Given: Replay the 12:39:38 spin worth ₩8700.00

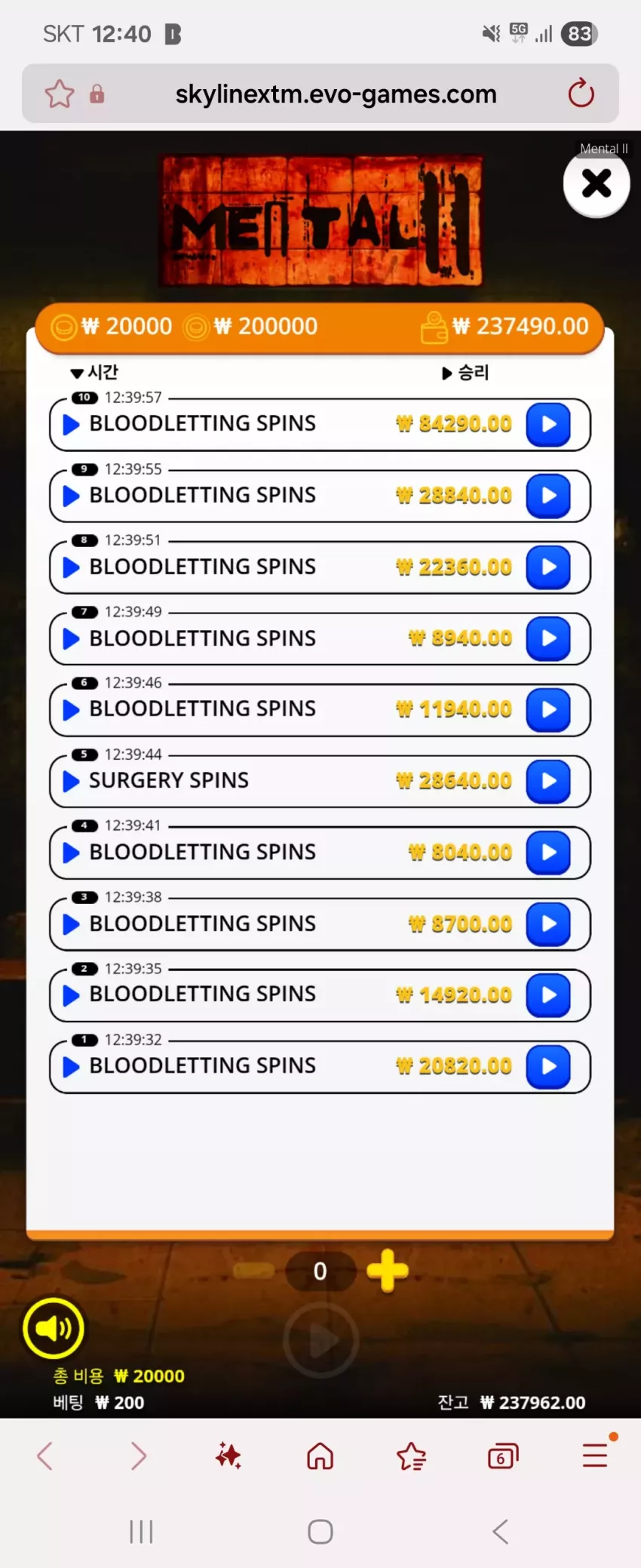Looking at the screenshot, I should (548, 924).
